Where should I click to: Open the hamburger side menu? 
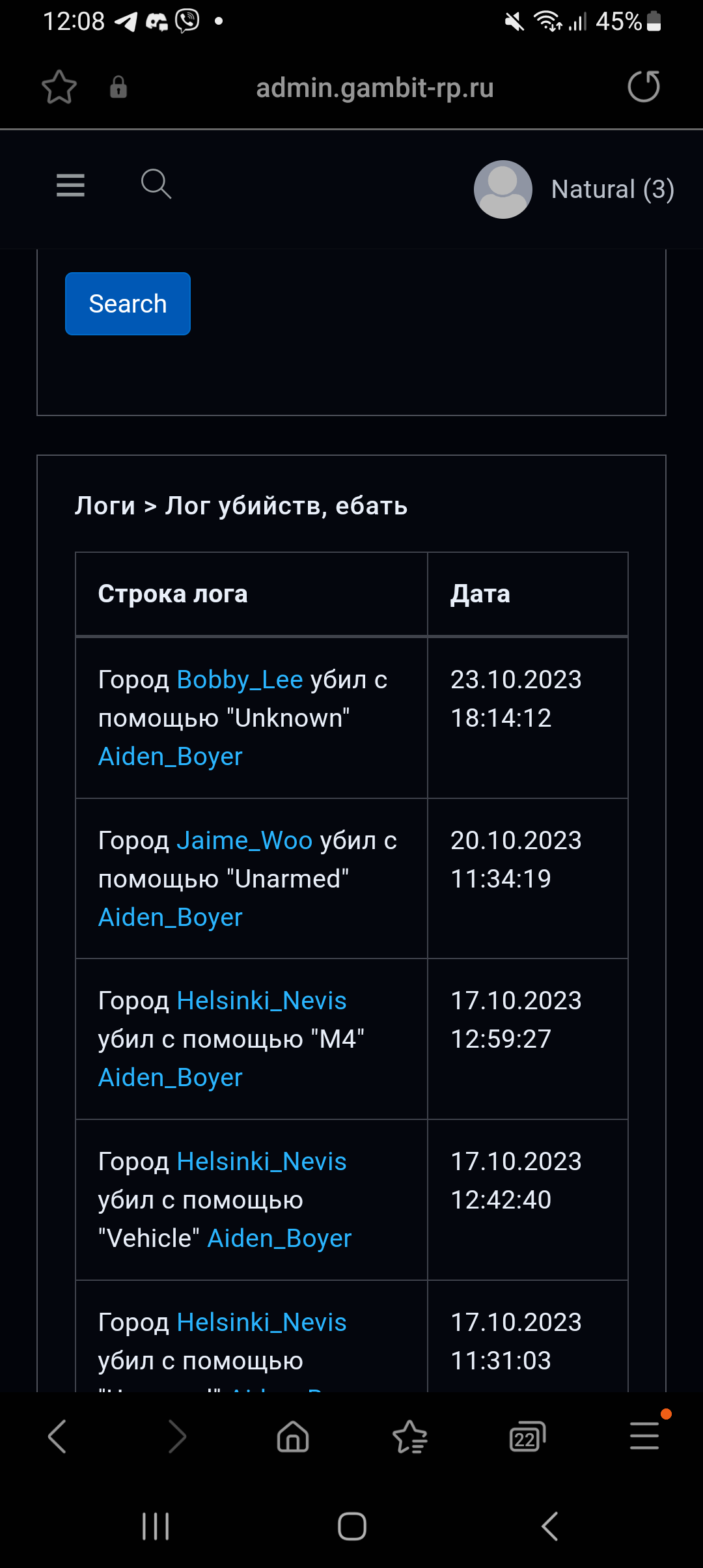(x=70, y=186)
